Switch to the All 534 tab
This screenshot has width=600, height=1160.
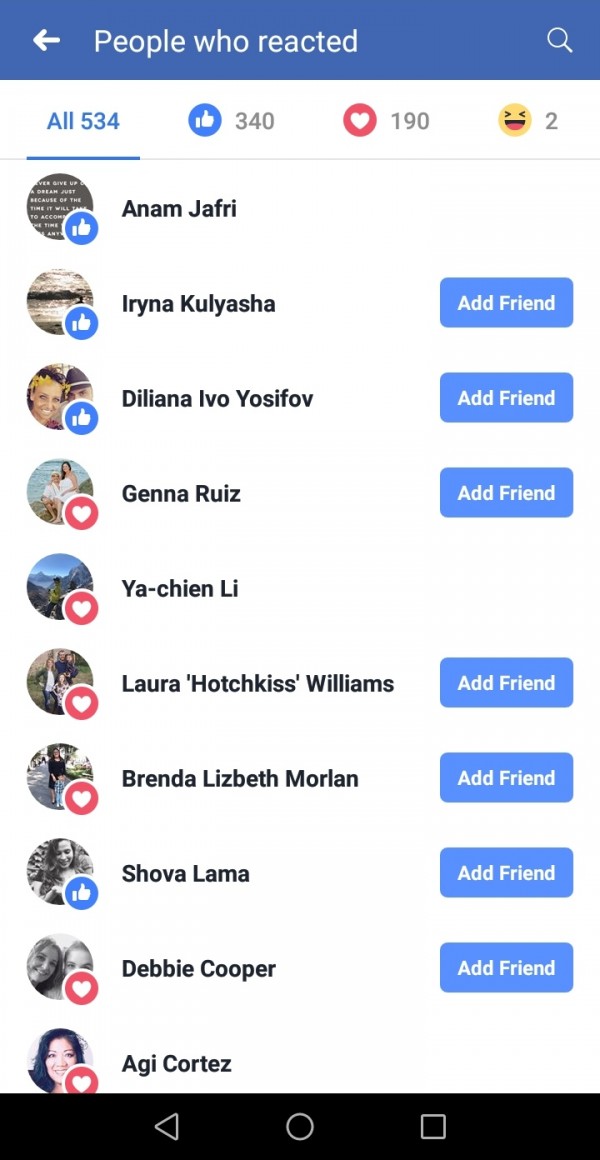pyautogui.click(x=83, y=122)
